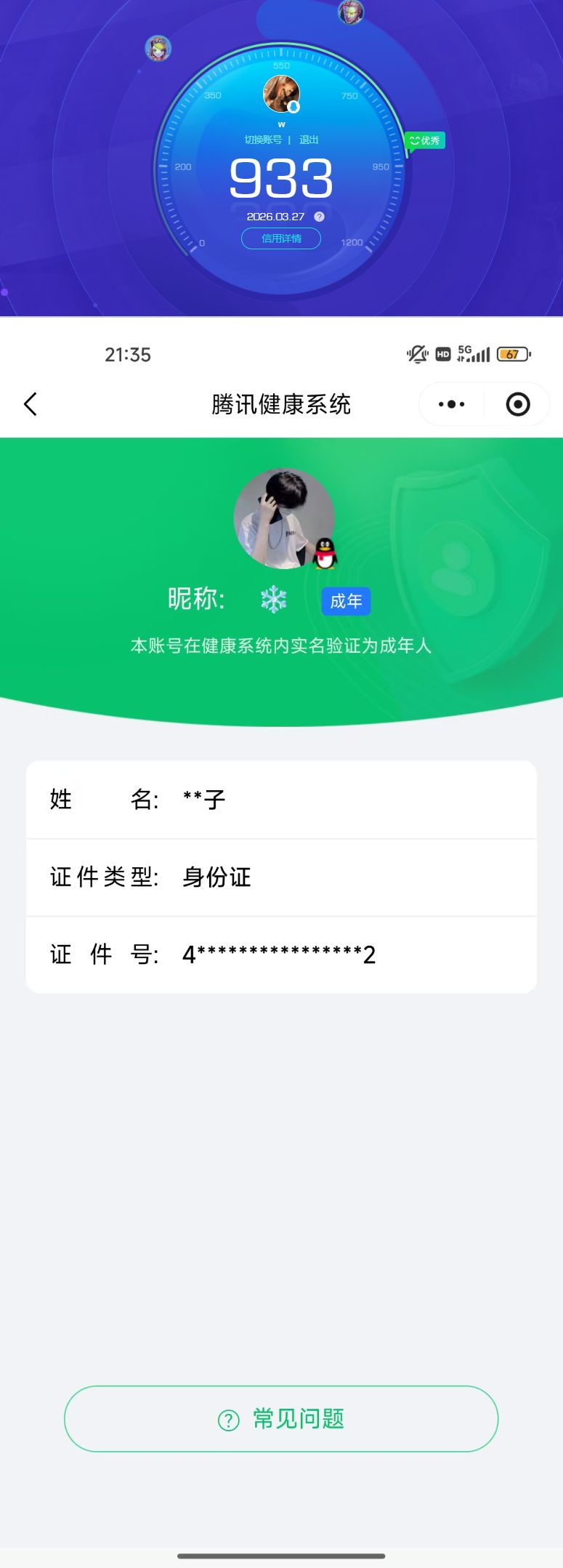Tap the 常见问题 button at the bottom

[x=281, y=1418]
